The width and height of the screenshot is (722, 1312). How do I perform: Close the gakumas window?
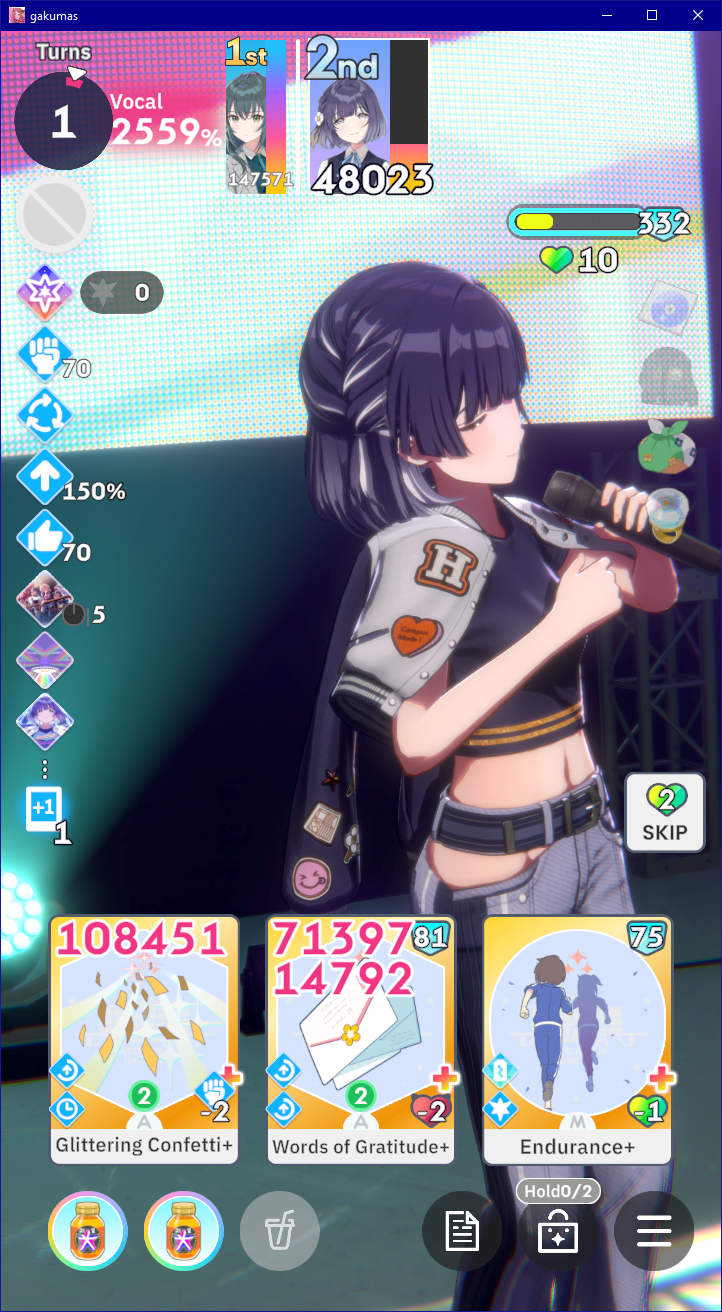tap(698, 15)
